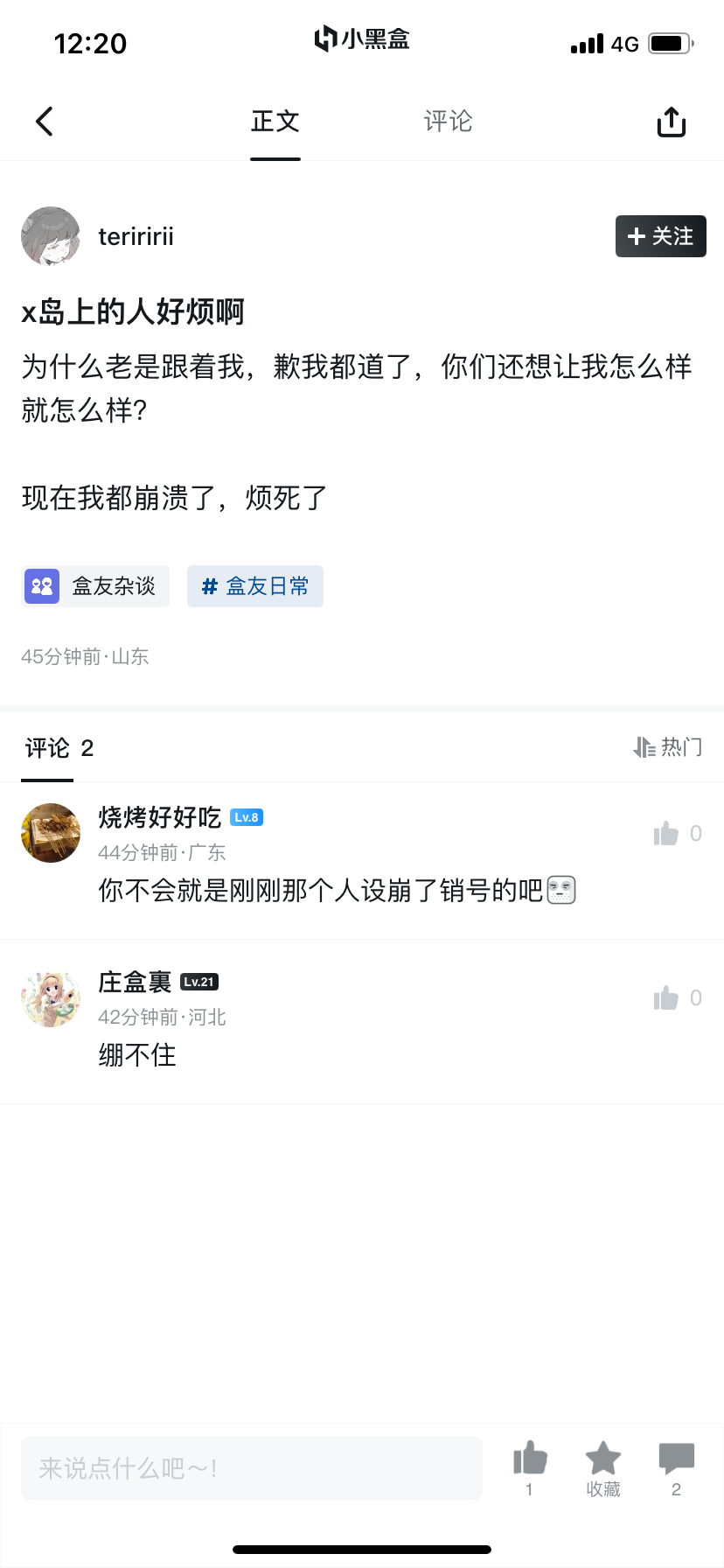
Task: Switch to the 评论 tab
Action: click(x=448, y=122)
